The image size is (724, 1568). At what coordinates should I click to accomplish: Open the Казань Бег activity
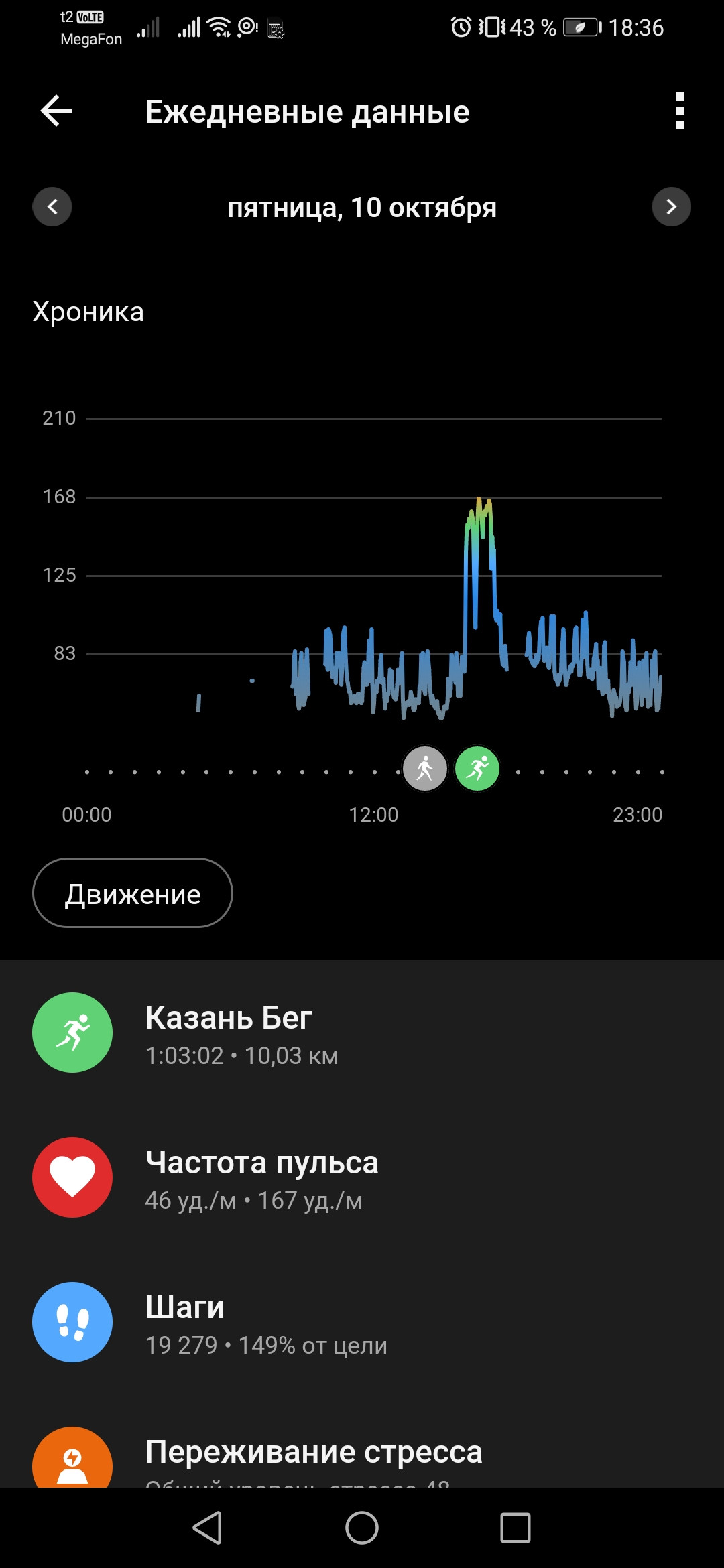[362, 1033]
